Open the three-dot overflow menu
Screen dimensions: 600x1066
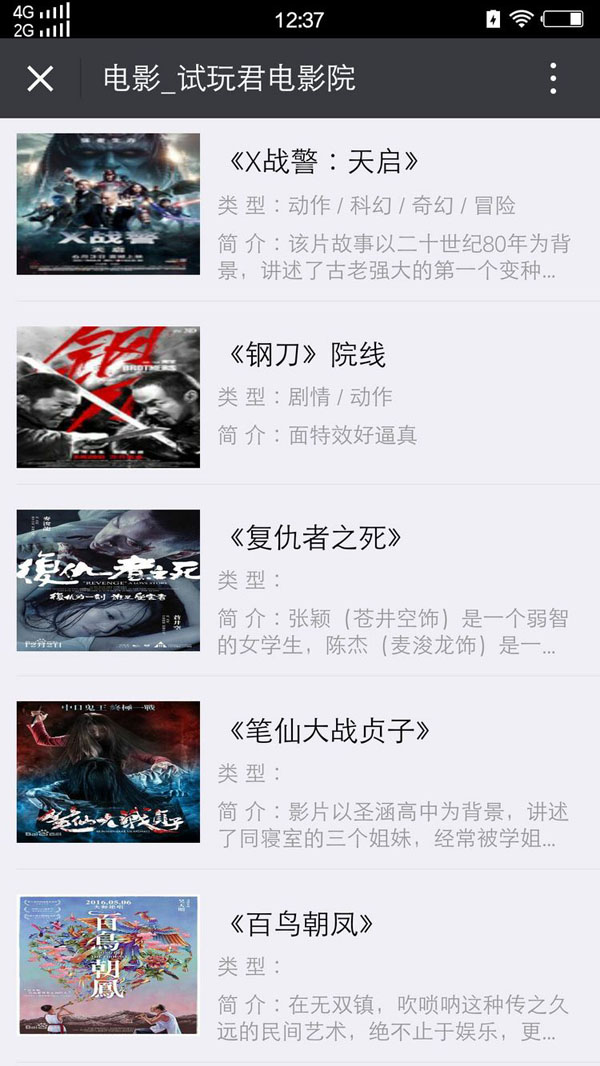(553, 78)
